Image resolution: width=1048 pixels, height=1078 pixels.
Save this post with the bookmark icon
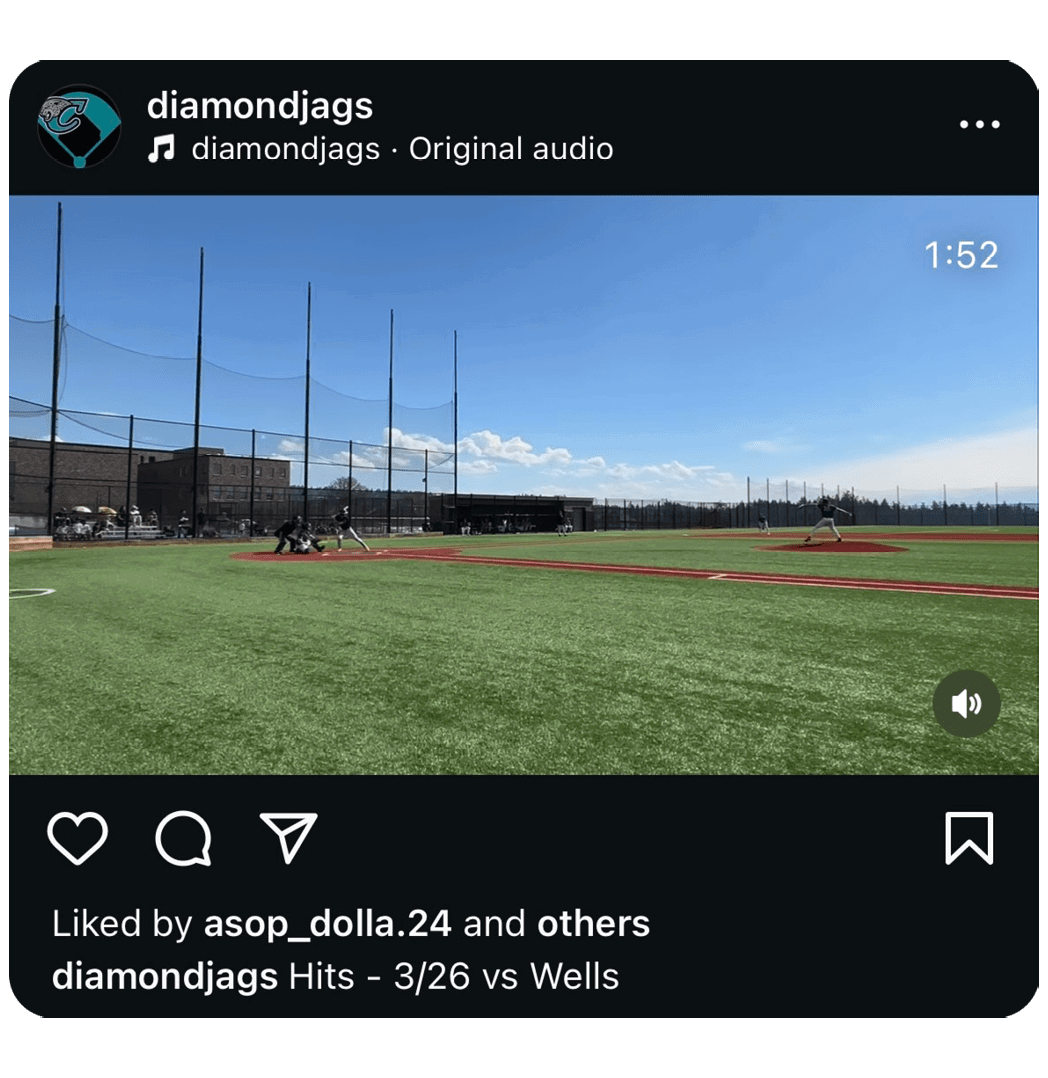[x=969, y=837]
